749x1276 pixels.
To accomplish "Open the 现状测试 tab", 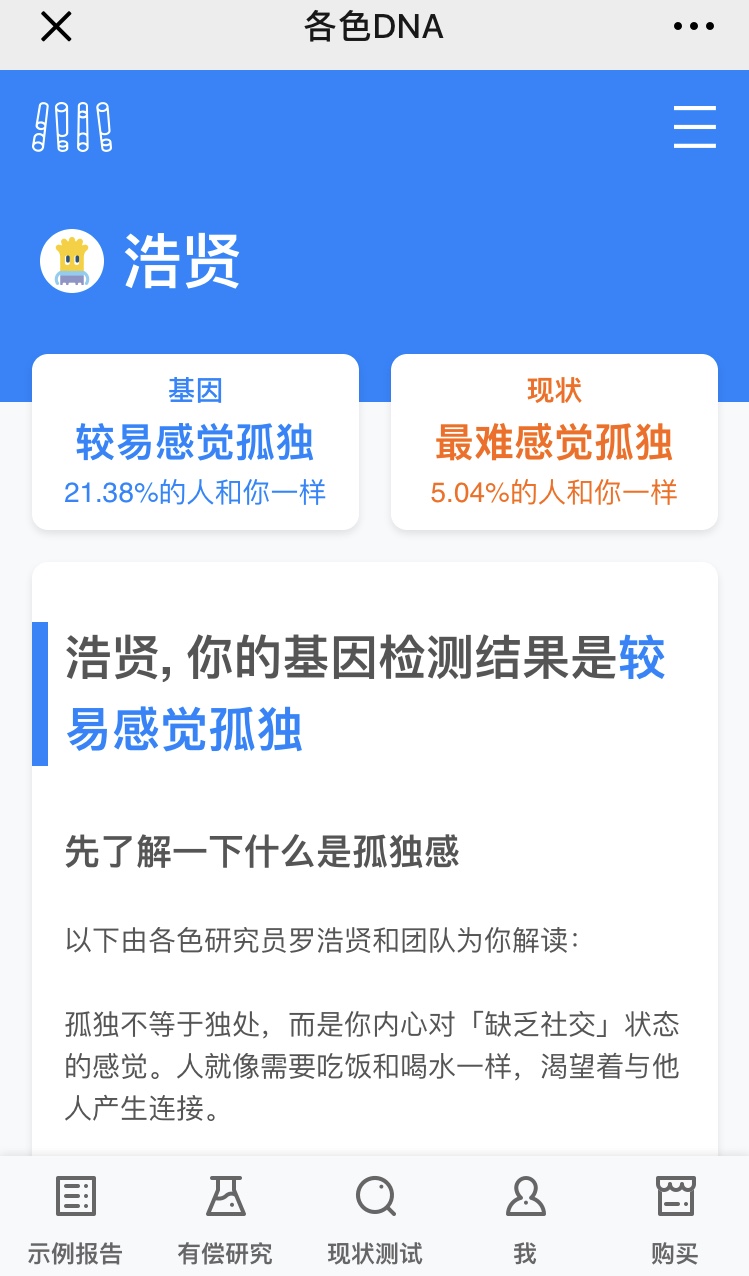I will coord(375,1218).
